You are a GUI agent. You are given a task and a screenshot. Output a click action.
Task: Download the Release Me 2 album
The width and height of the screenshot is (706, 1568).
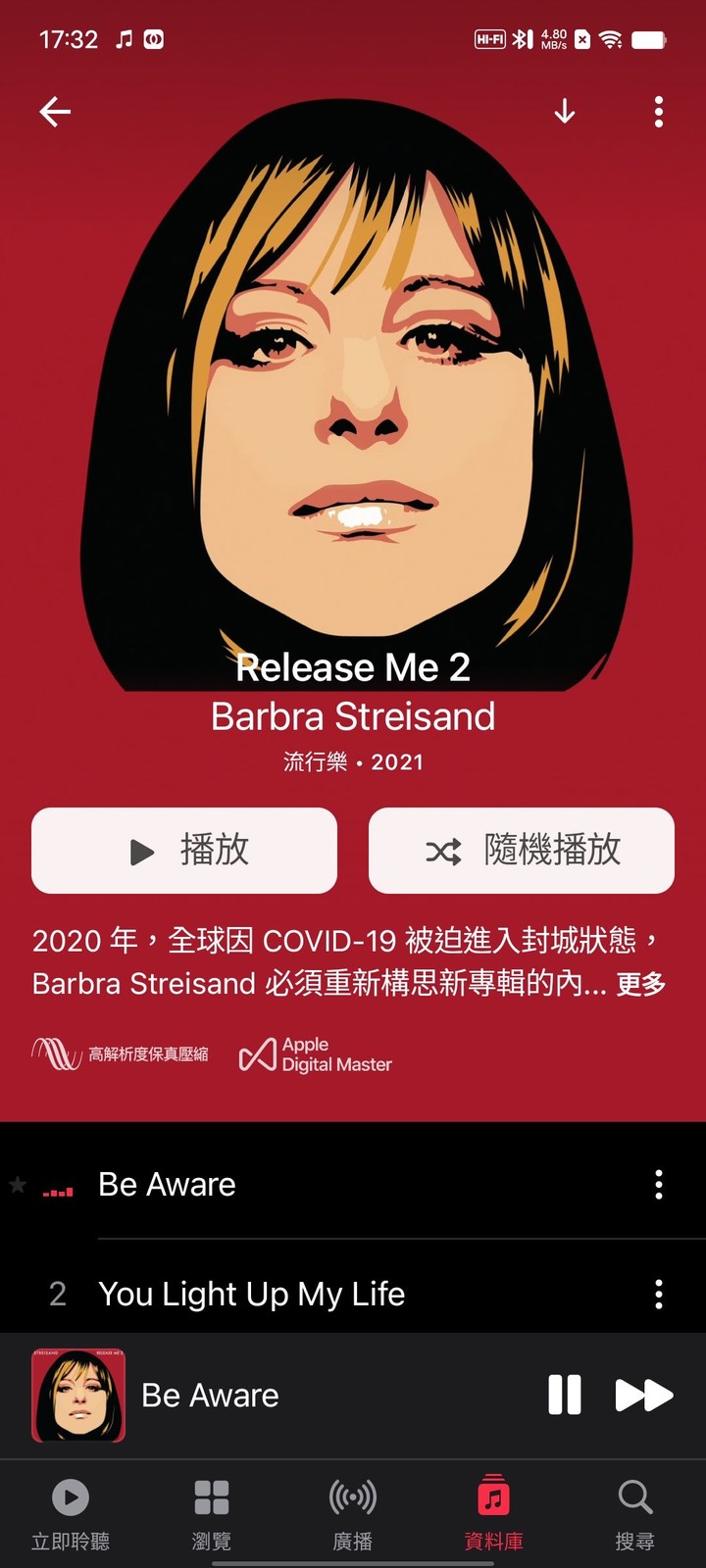[565, 113]
